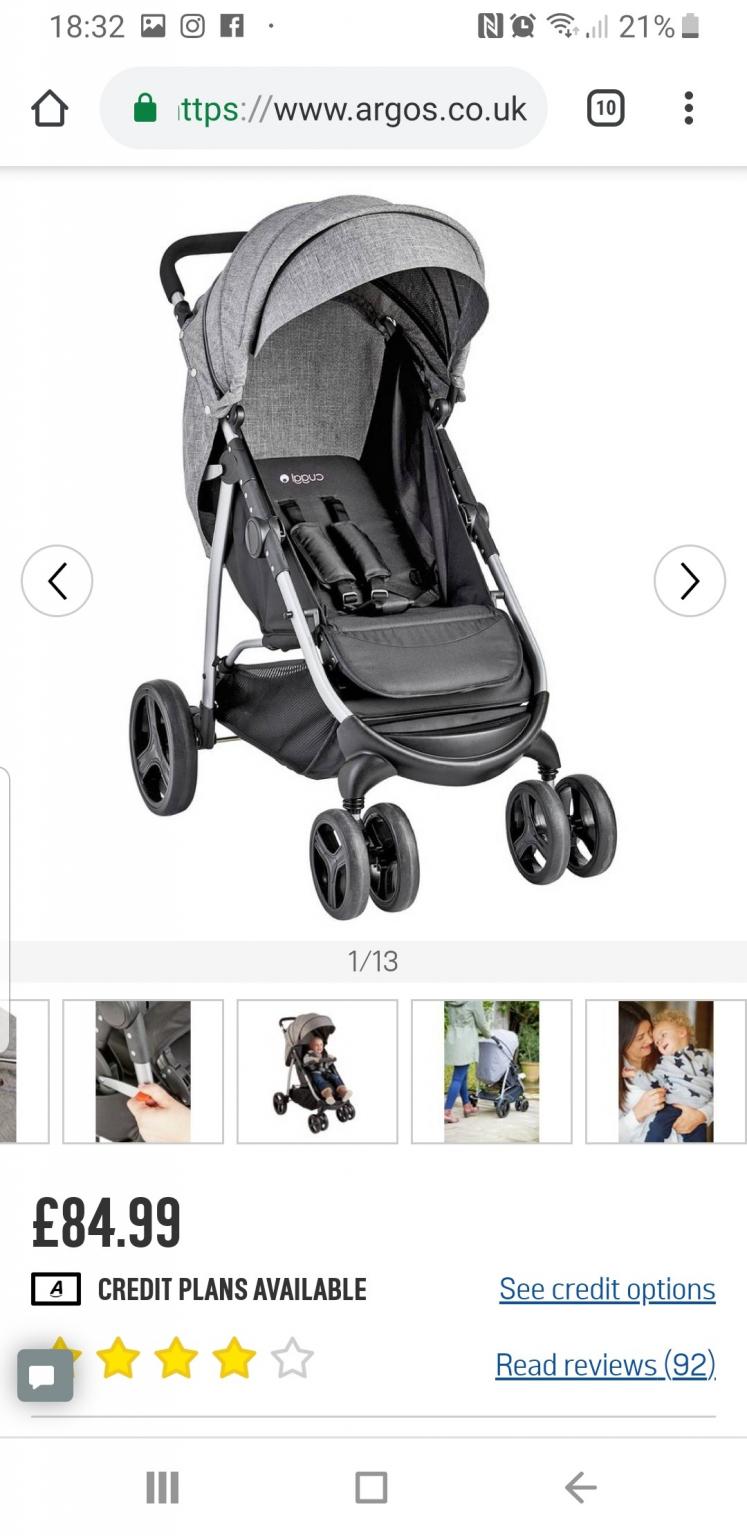Open See credit options link
The height and width of the screenshot is (1536, 747).
tap(607, 1289)
